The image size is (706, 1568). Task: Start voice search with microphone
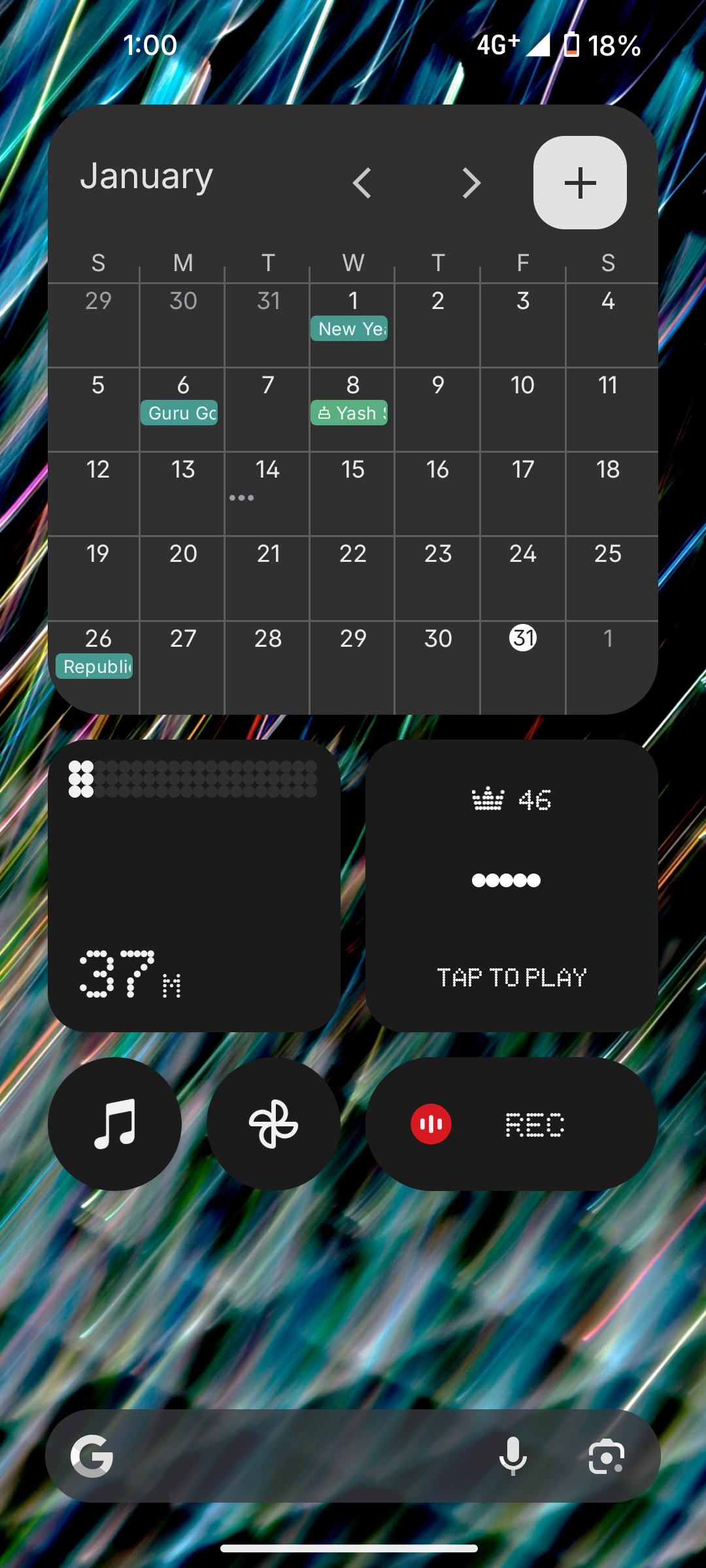tap(513, 1456)
